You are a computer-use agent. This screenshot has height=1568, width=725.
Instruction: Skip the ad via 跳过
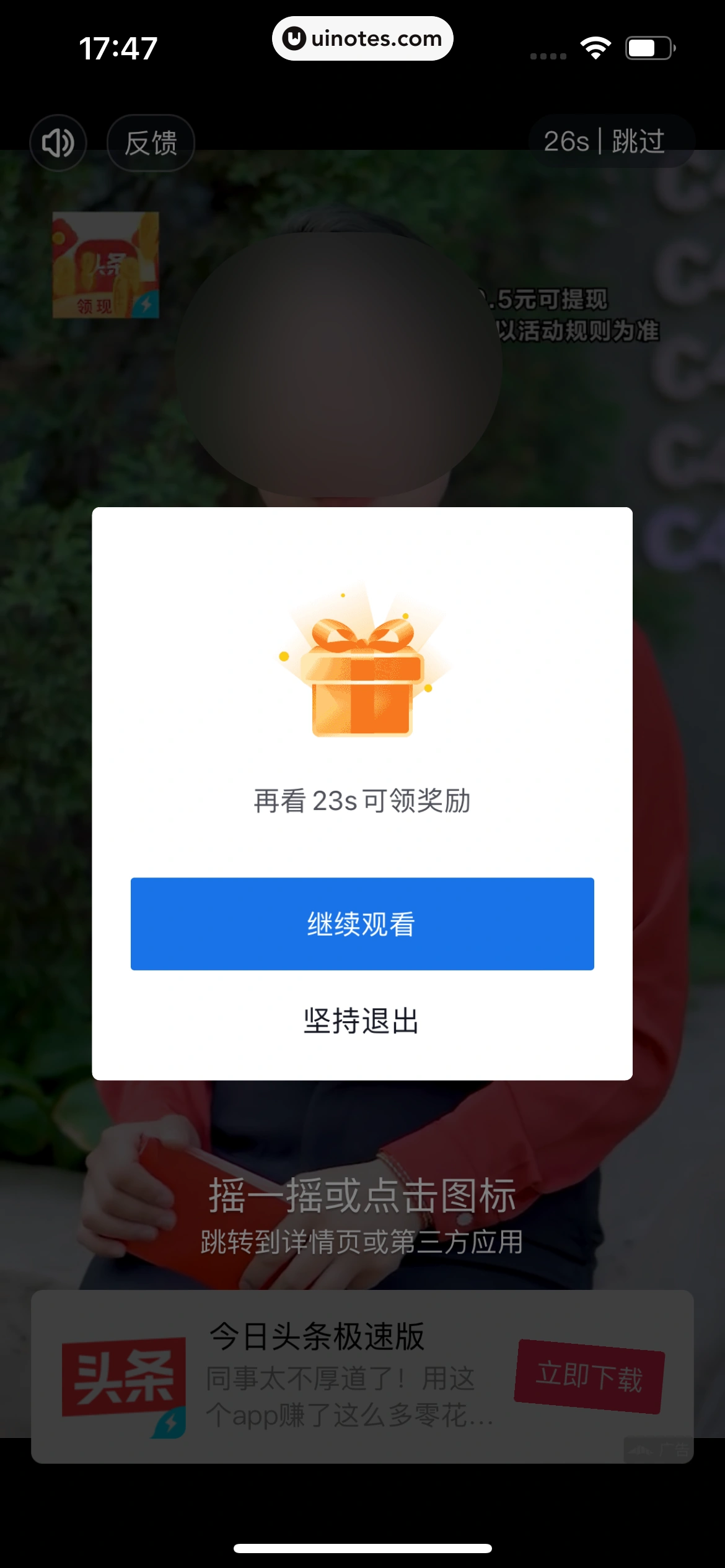tap(638, 141)
